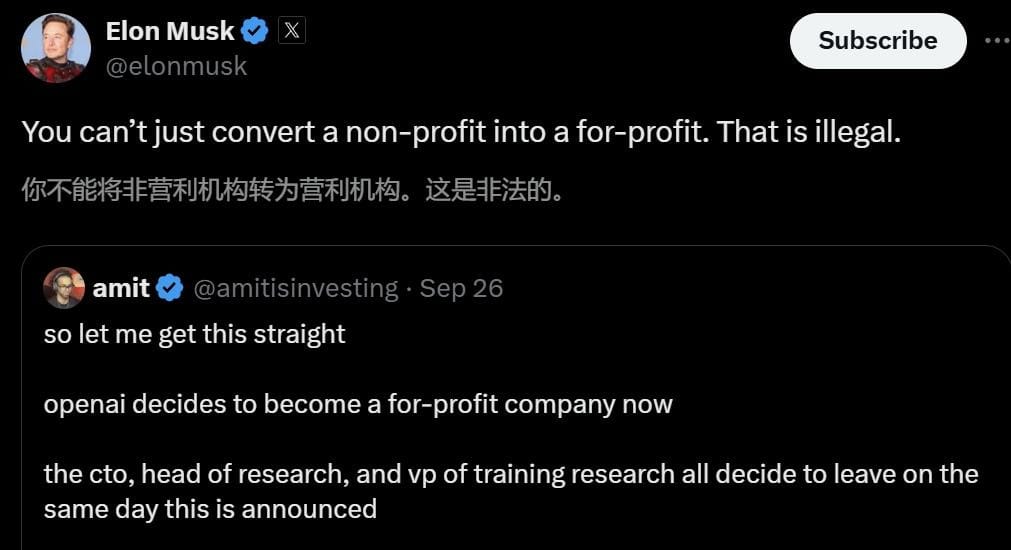1011x550 pixels.
Task: Open @amitisinvesting's profile from the quoted tweet
Action: pos(295,288)
